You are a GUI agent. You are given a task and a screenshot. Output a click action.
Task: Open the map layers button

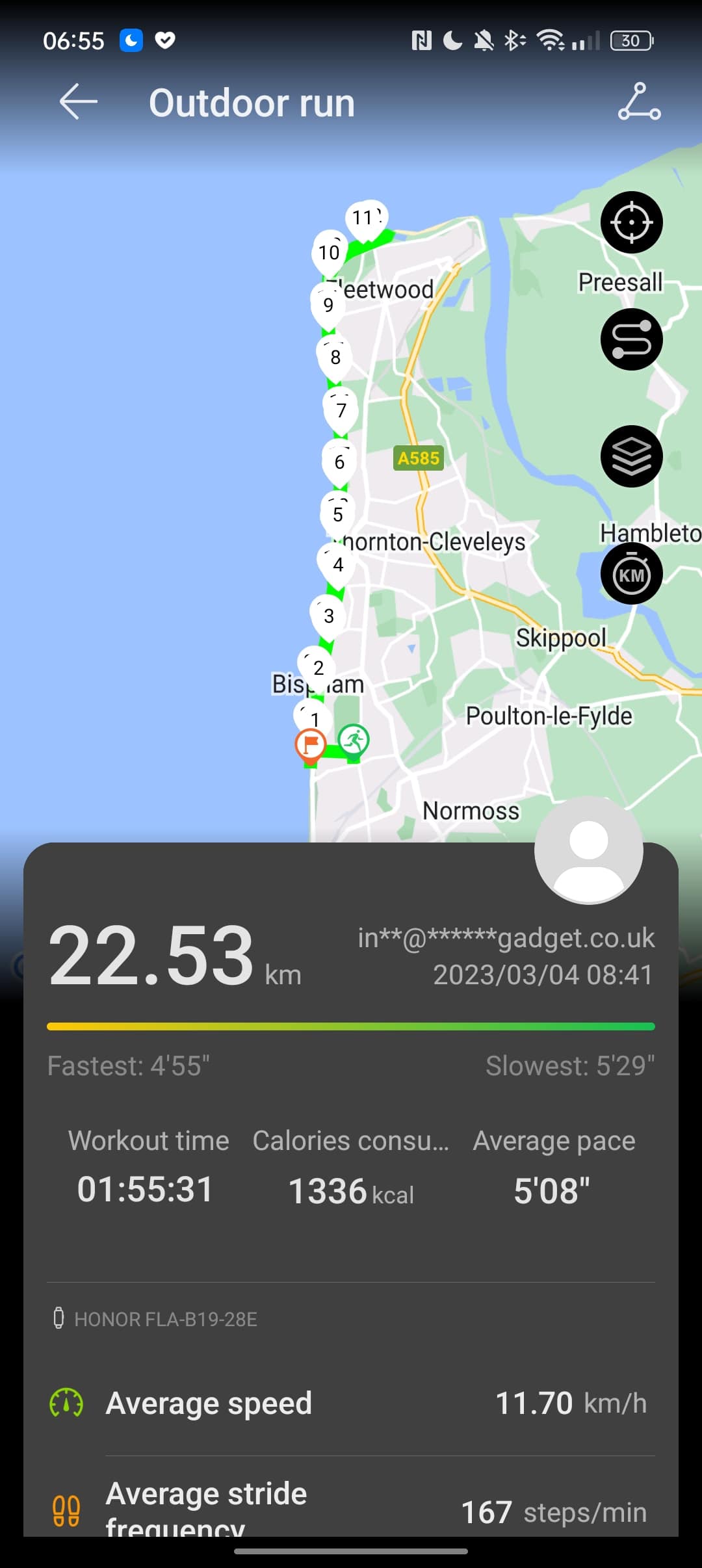point(631,456)
